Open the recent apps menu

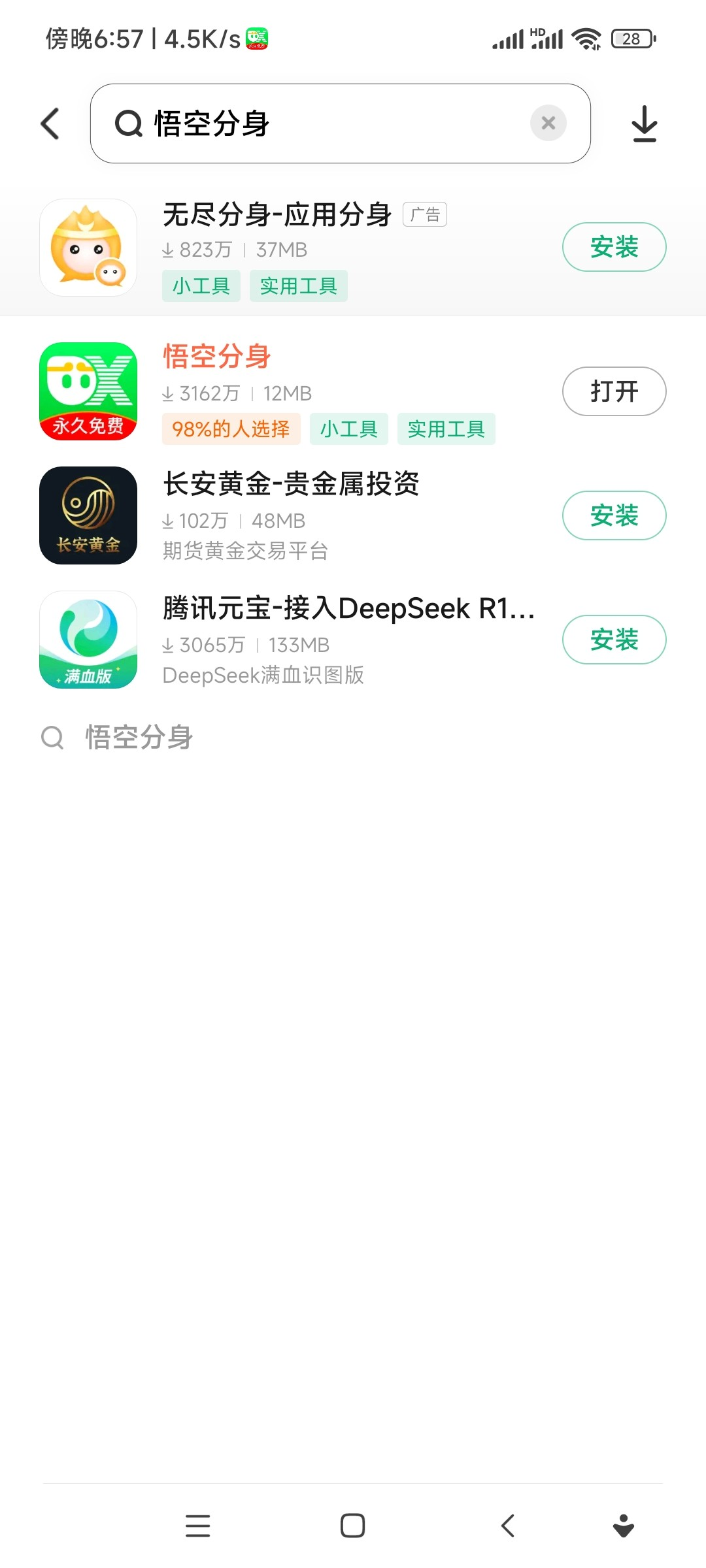[197, 1526]
